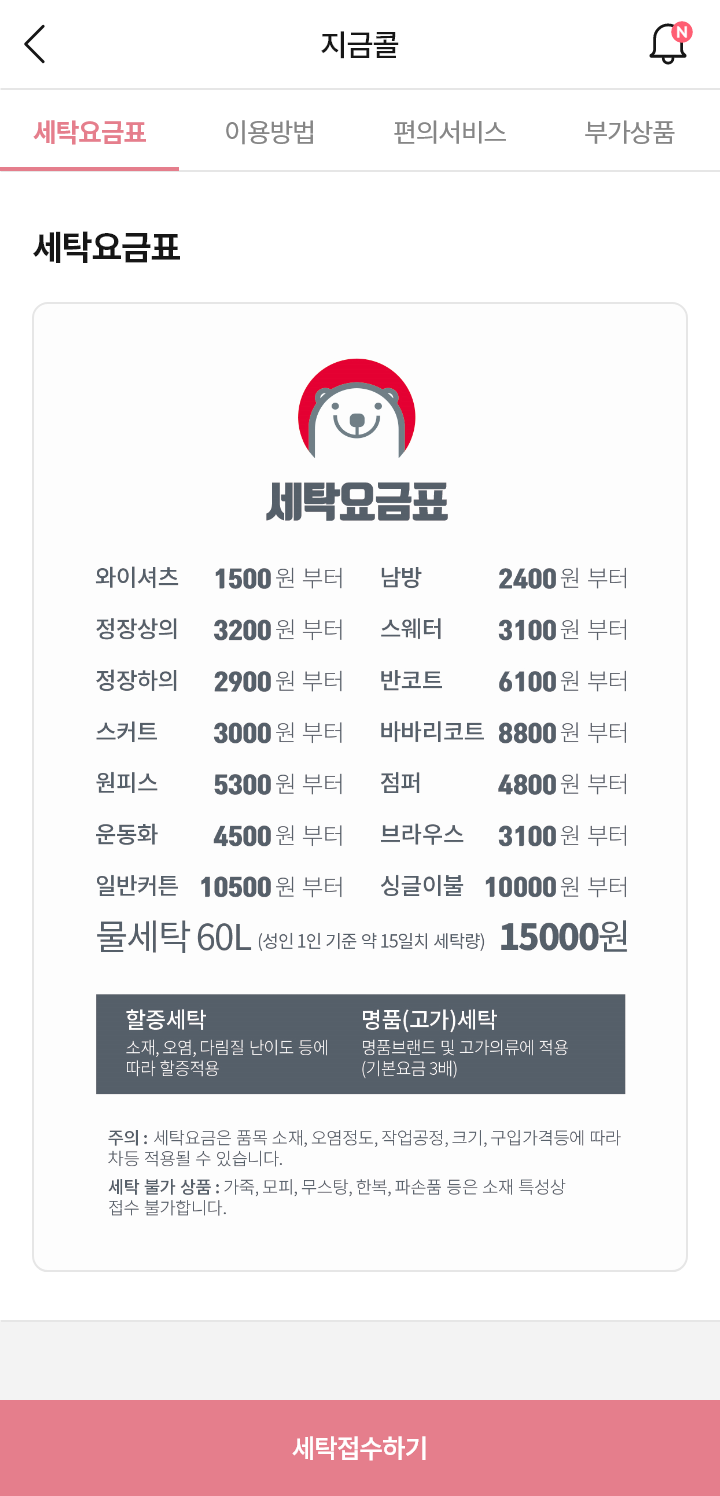Tap the 세탁접수하기 button
Viewport: 720px width, 1496px height.
360,1448
